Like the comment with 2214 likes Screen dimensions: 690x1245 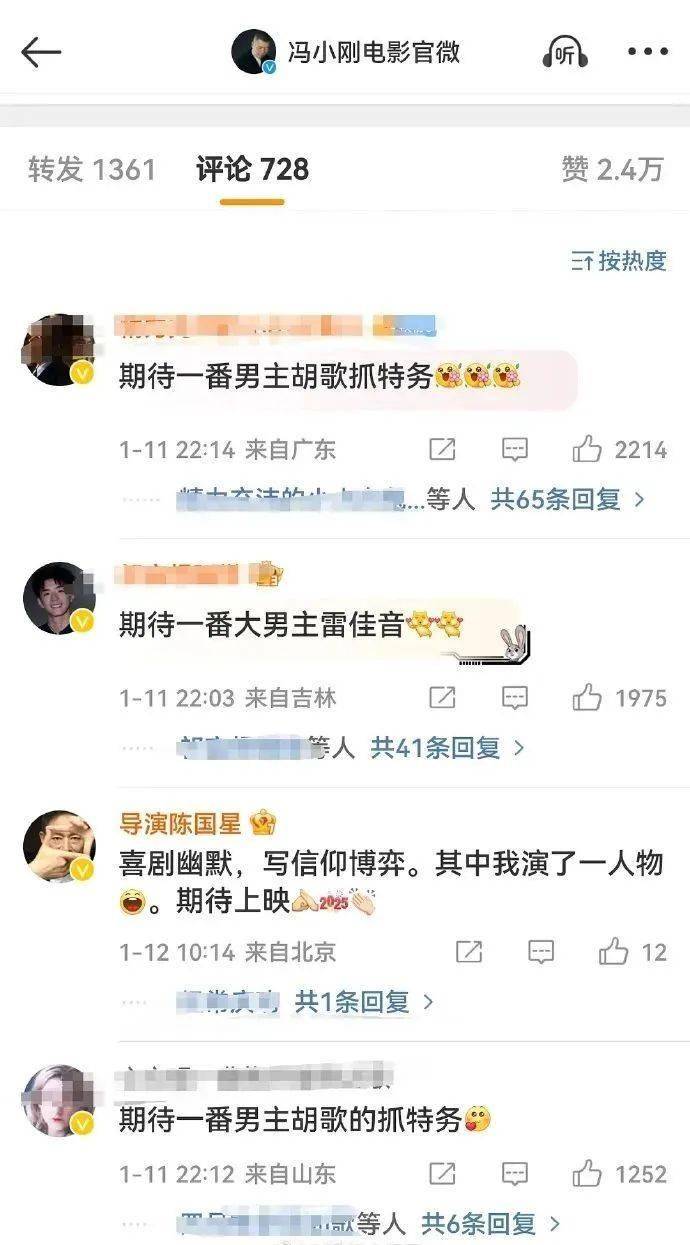coord(587,450)
